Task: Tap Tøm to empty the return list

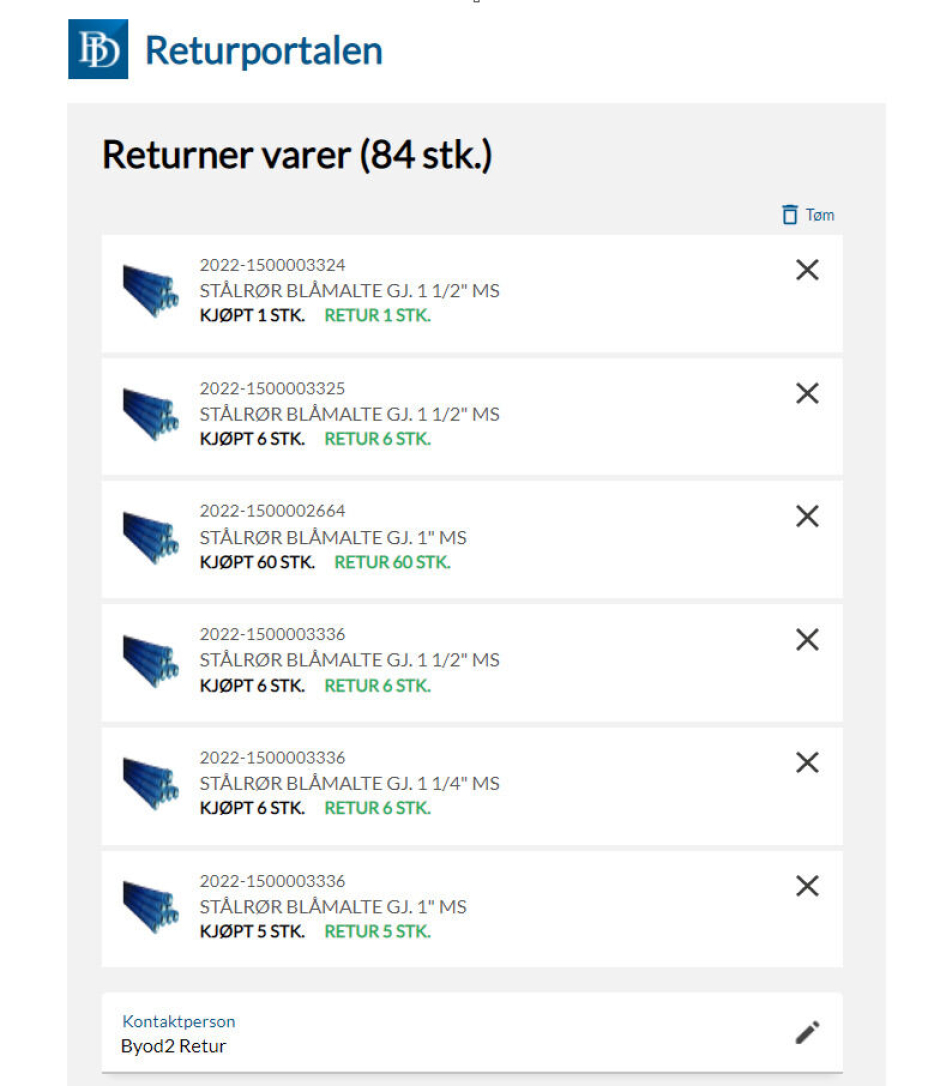Action: (x=808, y=215)
